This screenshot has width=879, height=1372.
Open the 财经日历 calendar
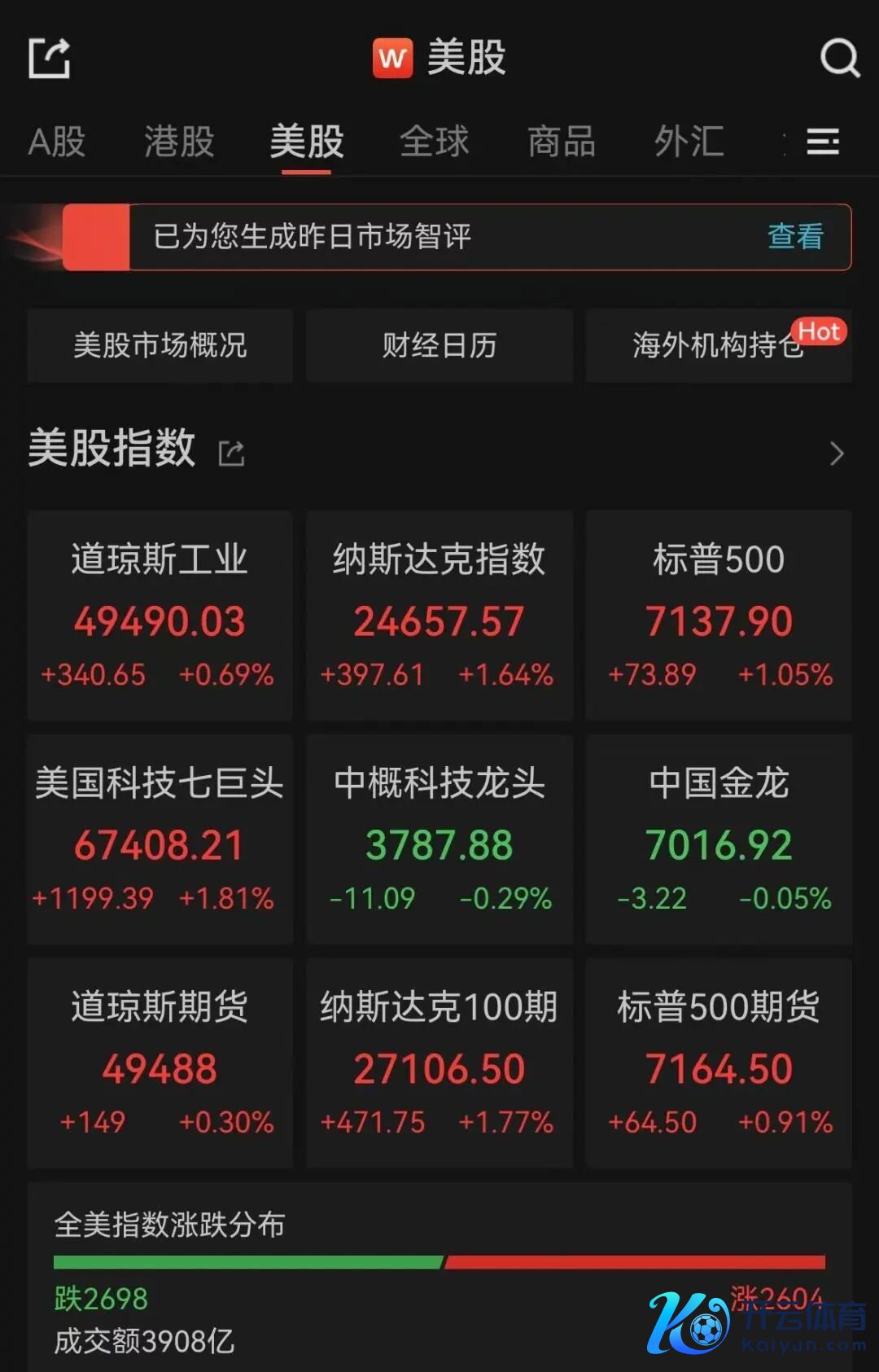[439, 345]
